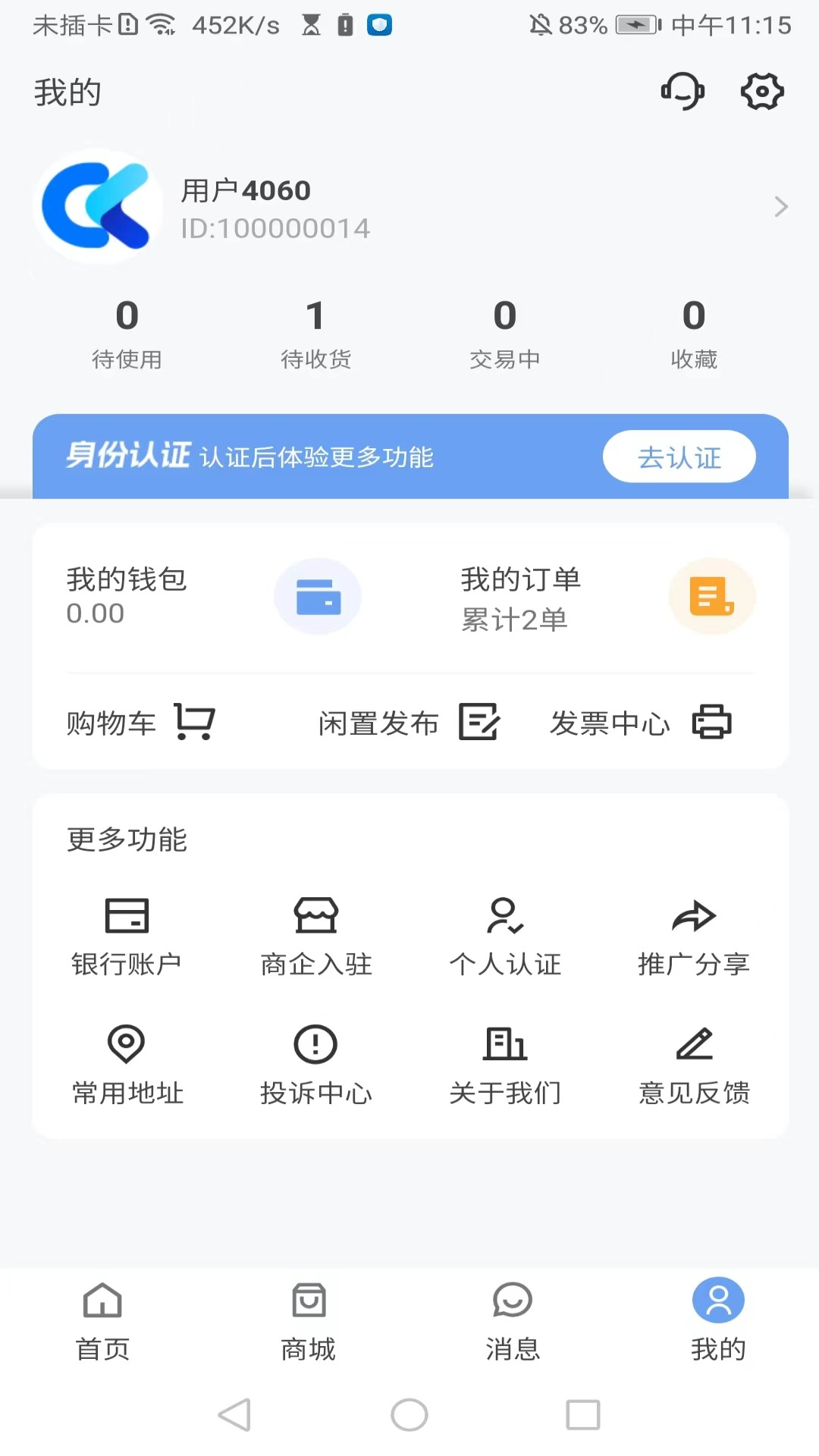Switch to the 商城 tab
The width and height of the screenshot is (819, 1456).
click(x=307, y=1319)
